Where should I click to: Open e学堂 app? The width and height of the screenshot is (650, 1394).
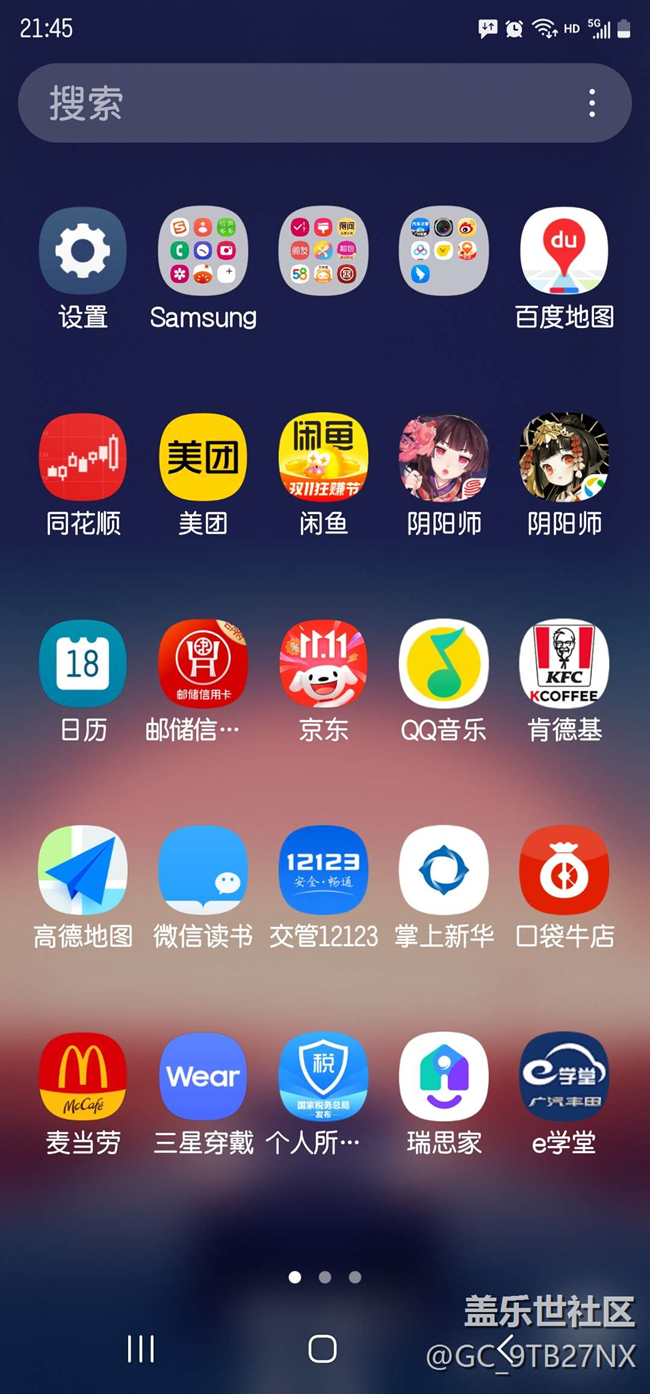click(x=564, y=1076)
